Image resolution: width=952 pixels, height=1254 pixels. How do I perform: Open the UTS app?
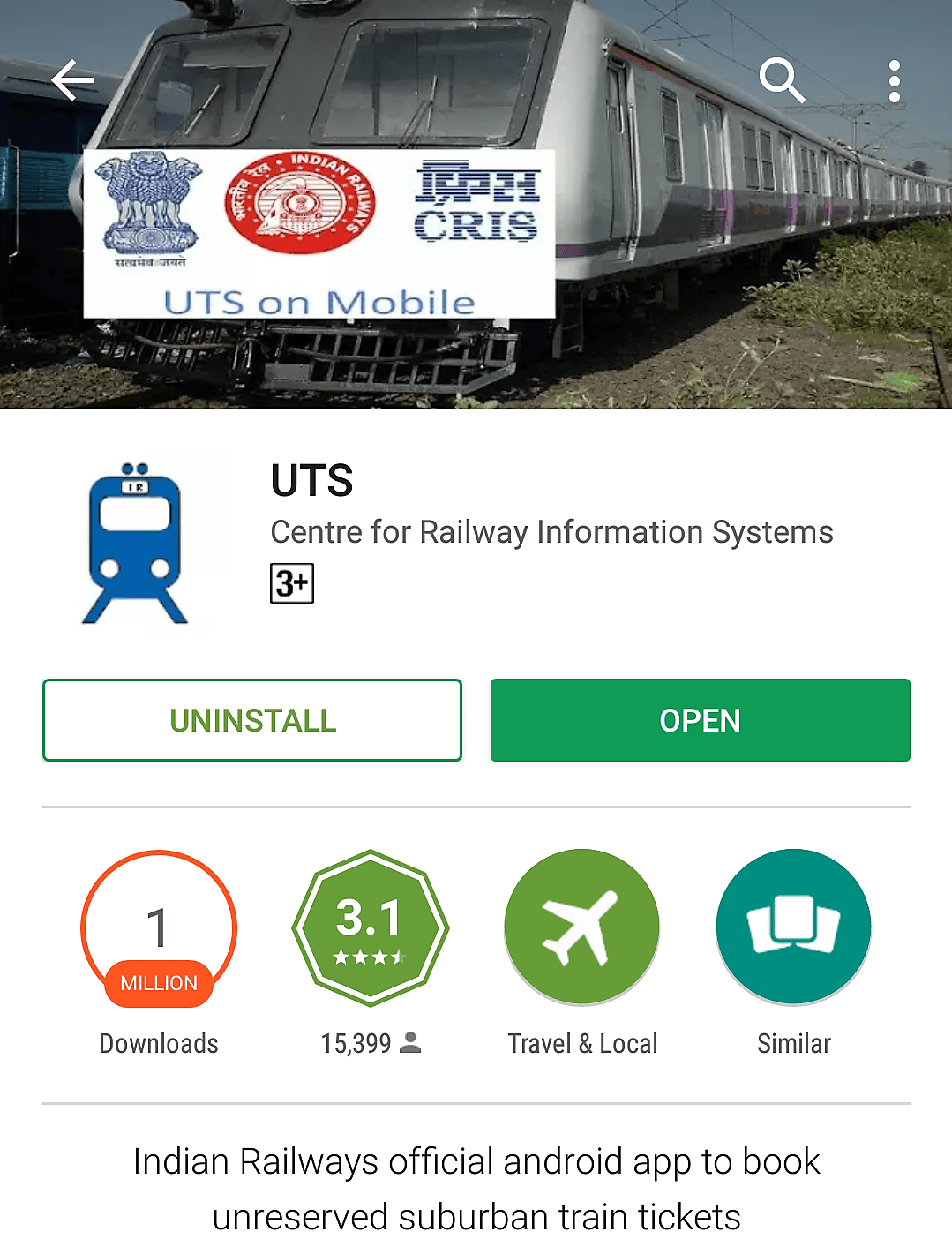click(700, 720)
